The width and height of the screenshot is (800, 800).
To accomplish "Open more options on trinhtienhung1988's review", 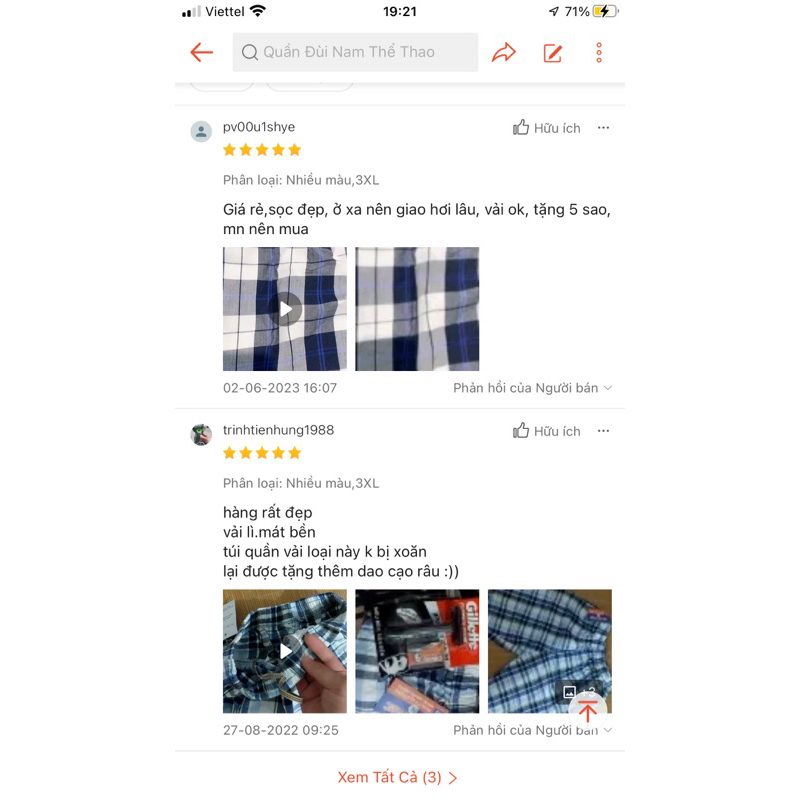I will click(x=603, y=431).
